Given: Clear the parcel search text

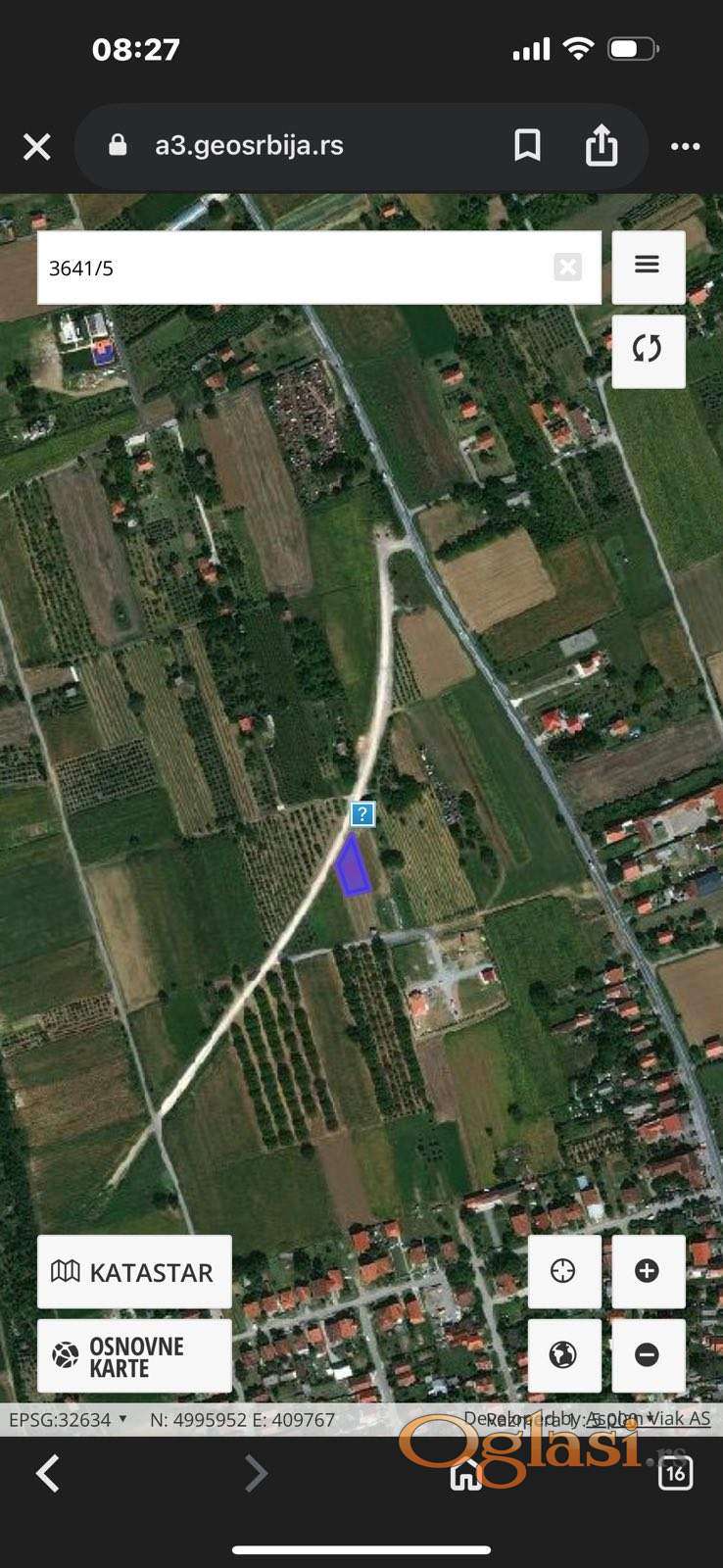Looking at the screenshot, I should click(x=567, y=267).
